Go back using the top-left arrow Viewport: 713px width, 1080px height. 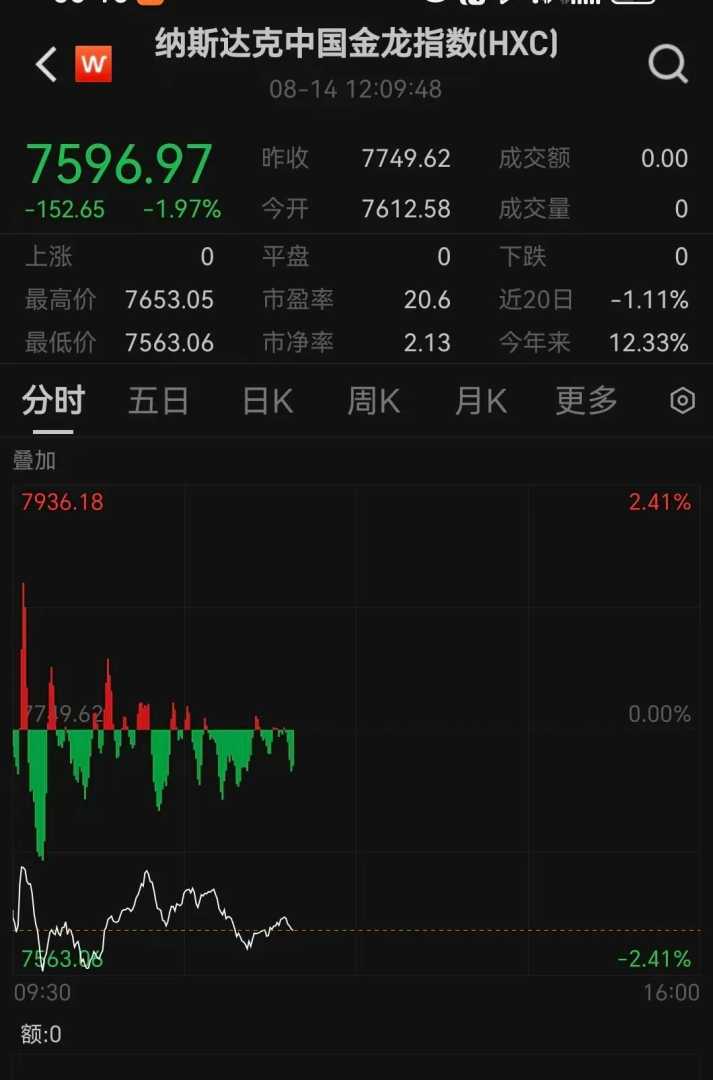45,66
